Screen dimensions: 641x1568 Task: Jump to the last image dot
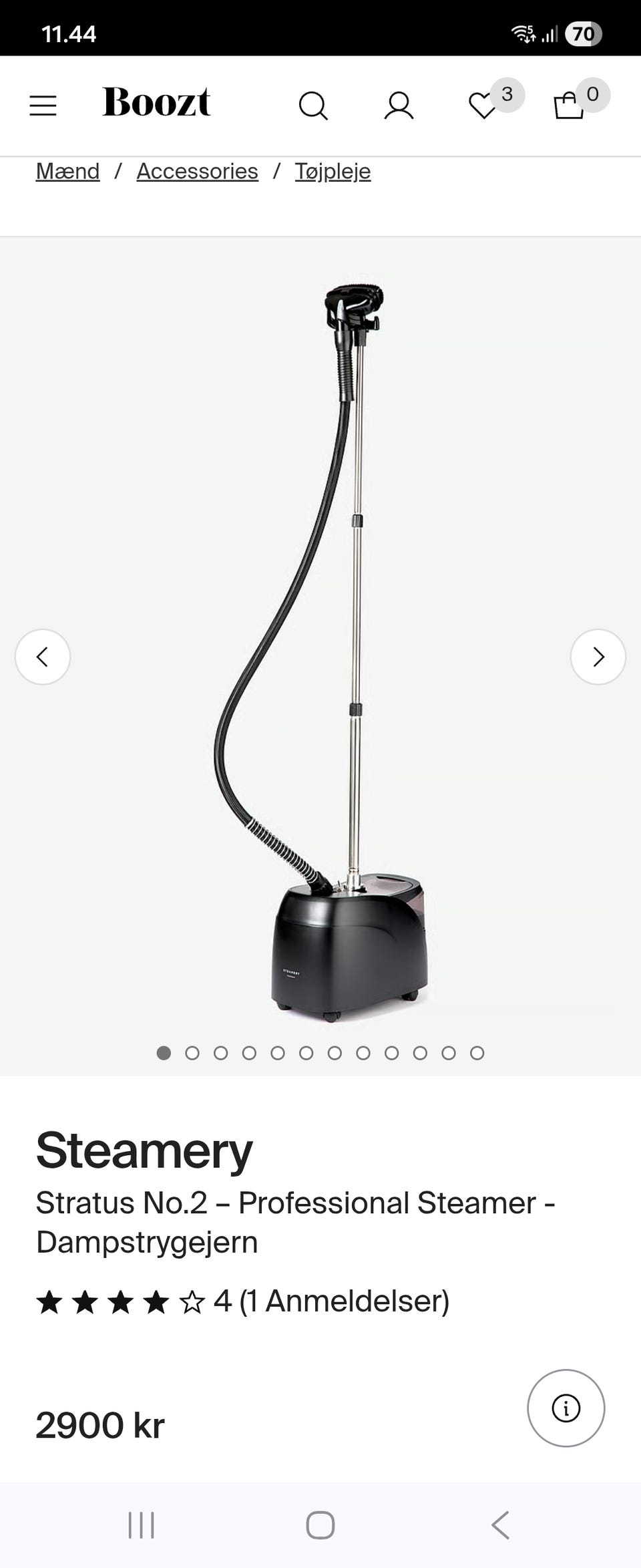tap(477, 1053)
